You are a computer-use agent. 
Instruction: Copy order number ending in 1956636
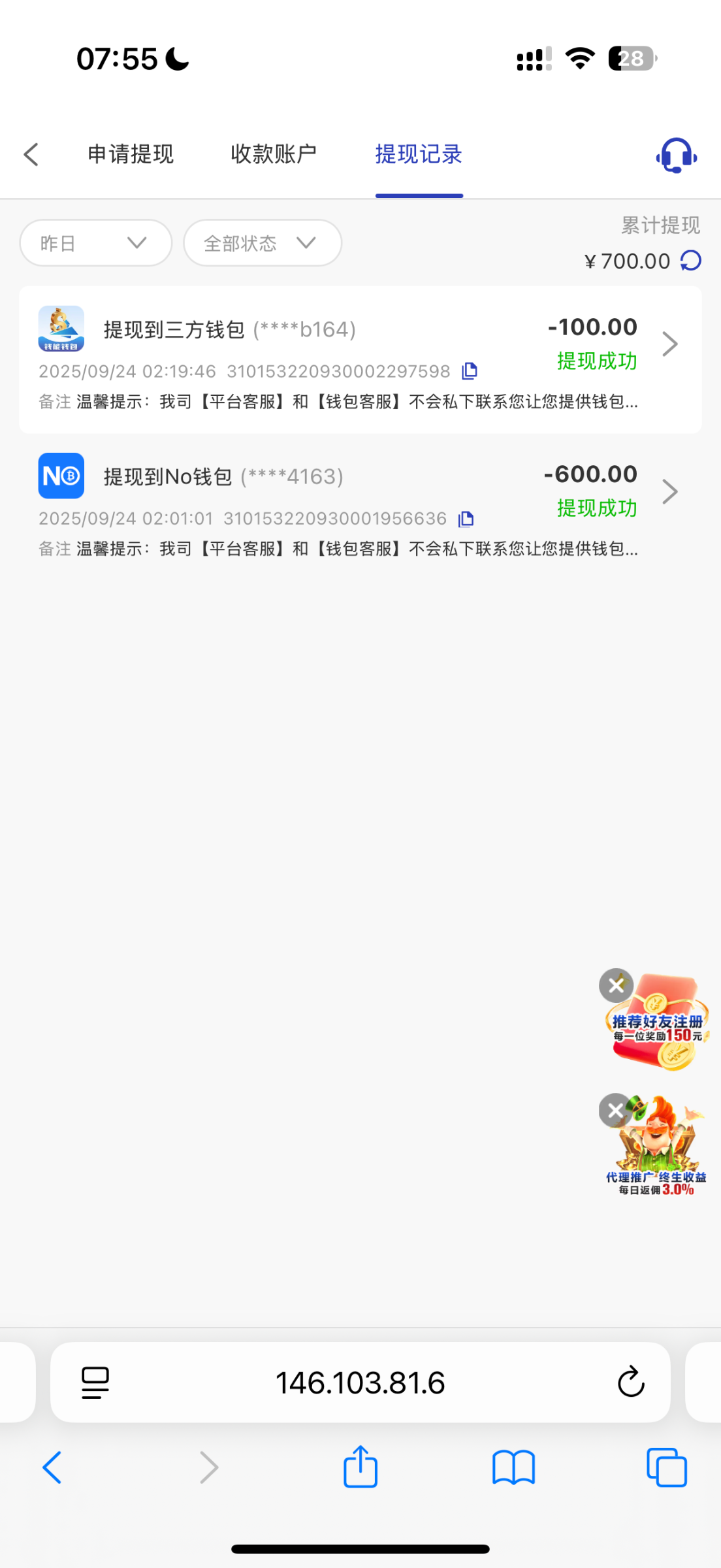pyautogui.click(x=466, y=519)
